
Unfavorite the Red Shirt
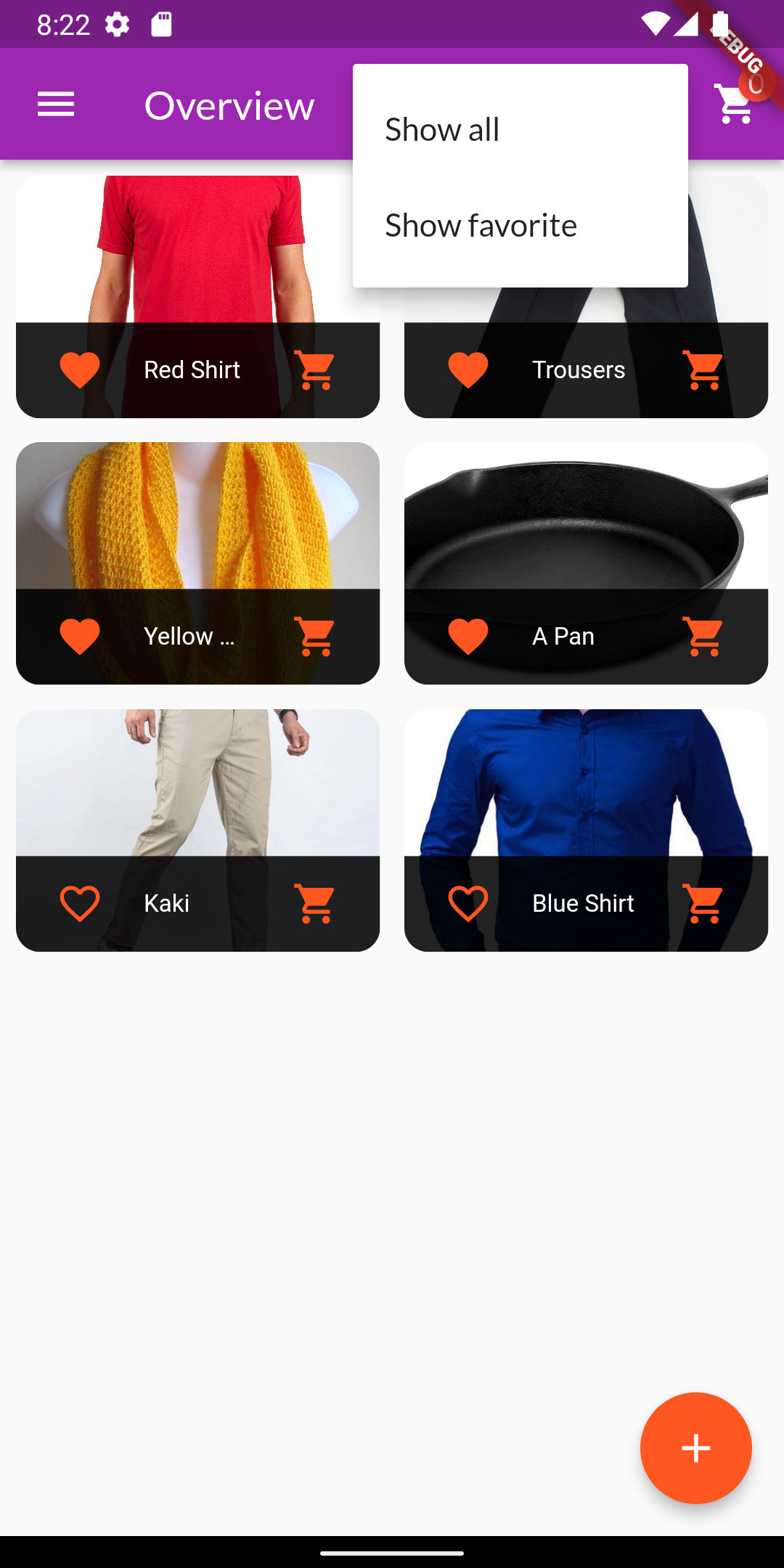coord(80,369)
